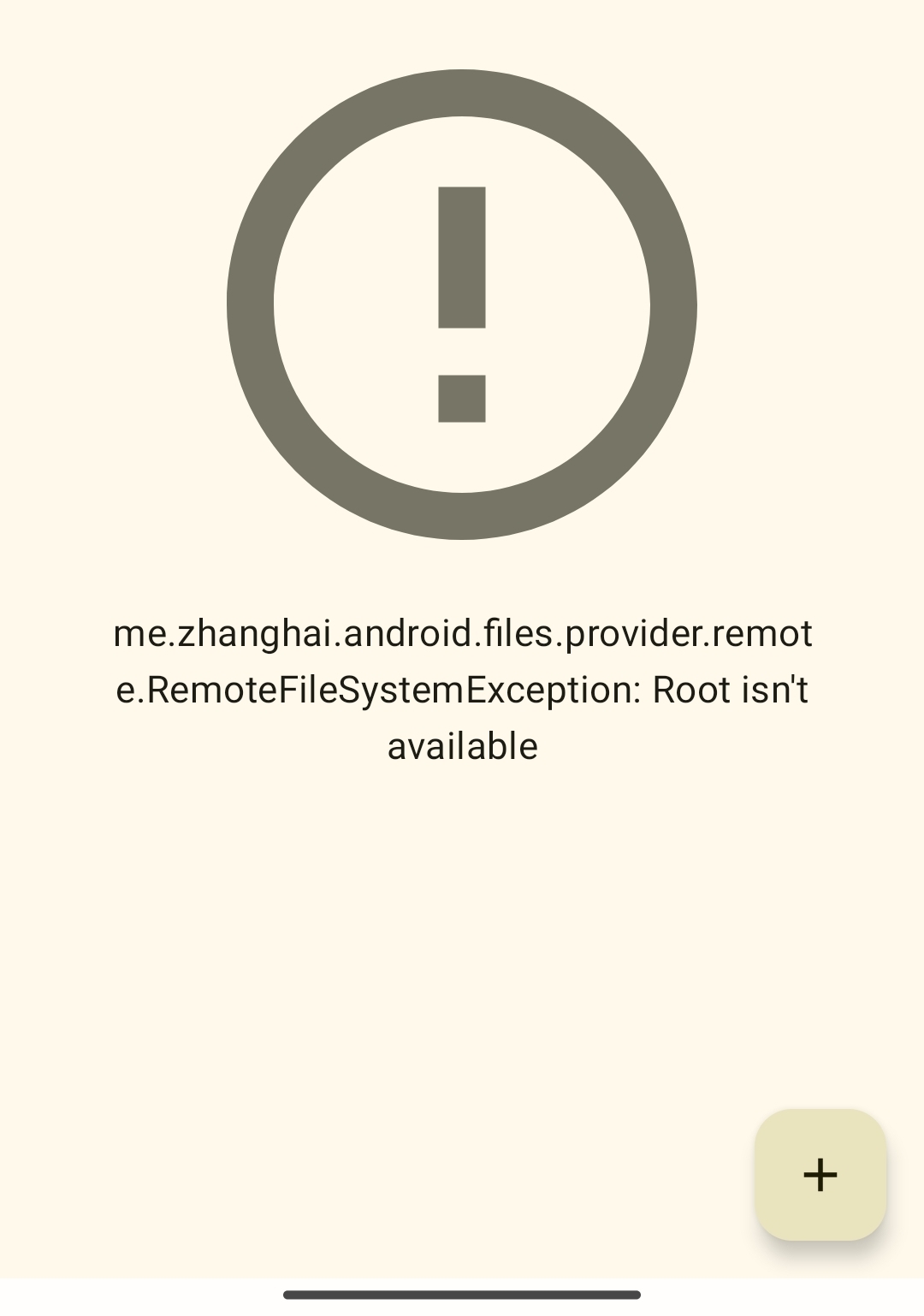The height and width of the screenshot is (1316, 924).
Task: Tap the plus floating action button
Action: [820, 1174]
